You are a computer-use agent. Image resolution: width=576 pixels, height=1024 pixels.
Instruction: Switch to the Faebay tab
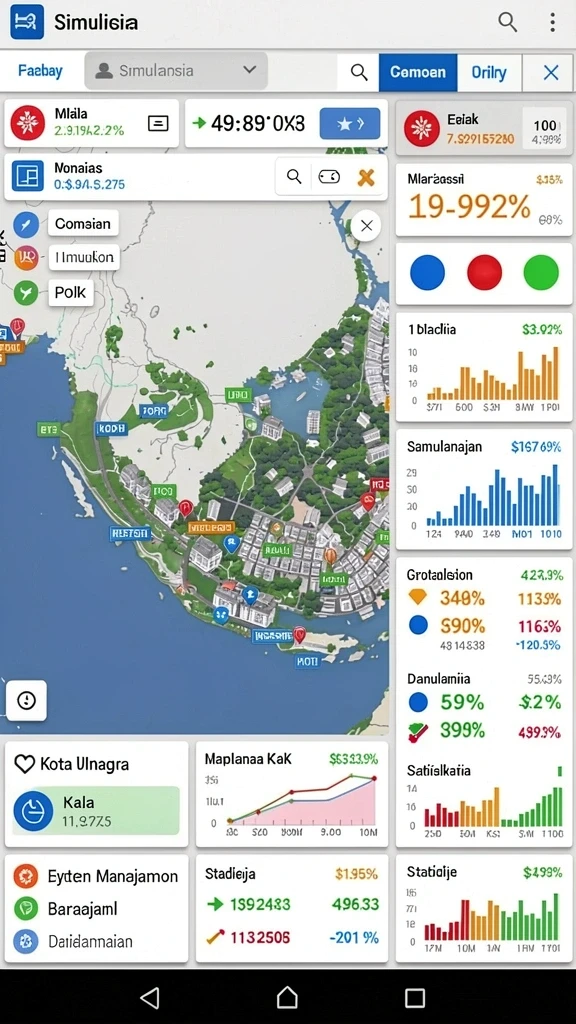pyautogui.click(x=40, y=71)
